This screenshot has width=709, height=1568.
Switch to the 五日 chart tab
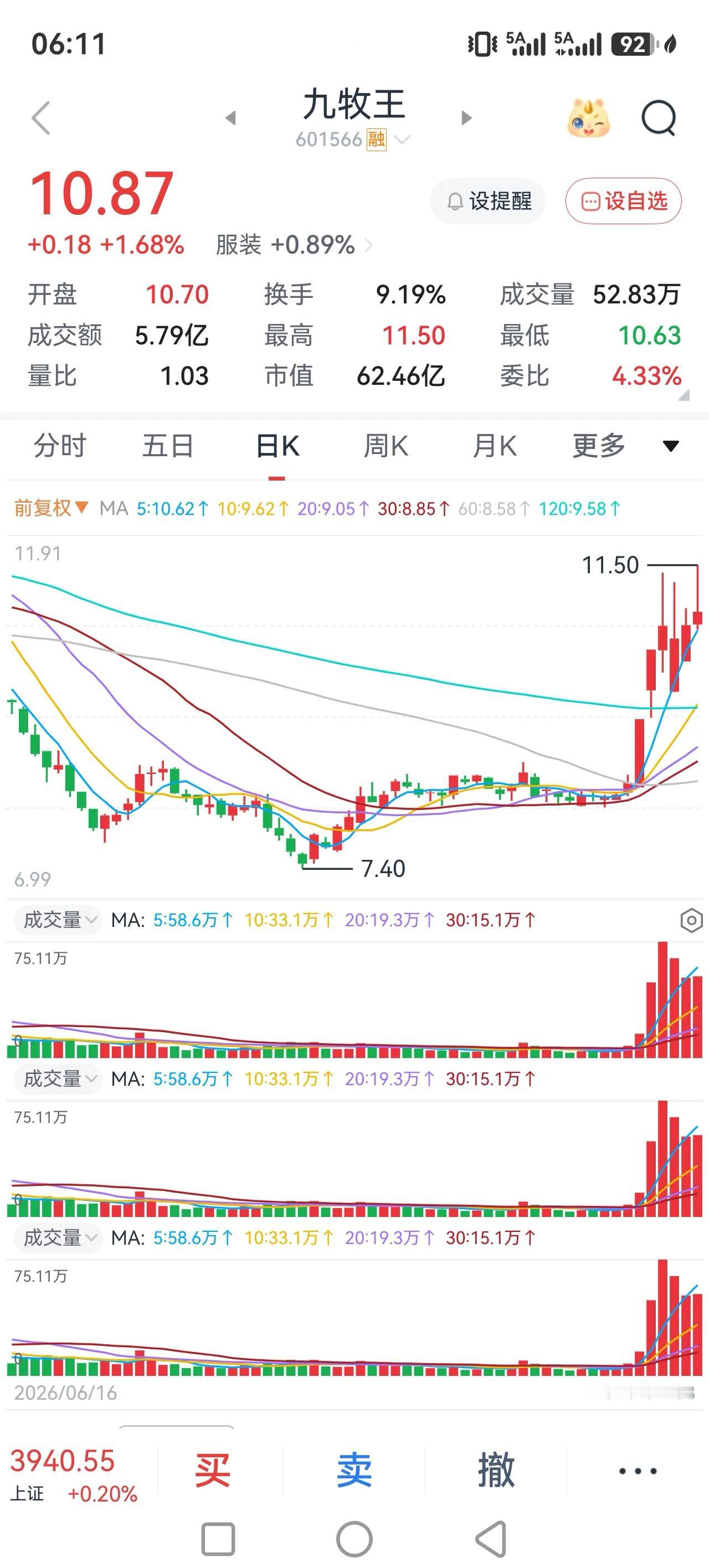coord(168,446)
